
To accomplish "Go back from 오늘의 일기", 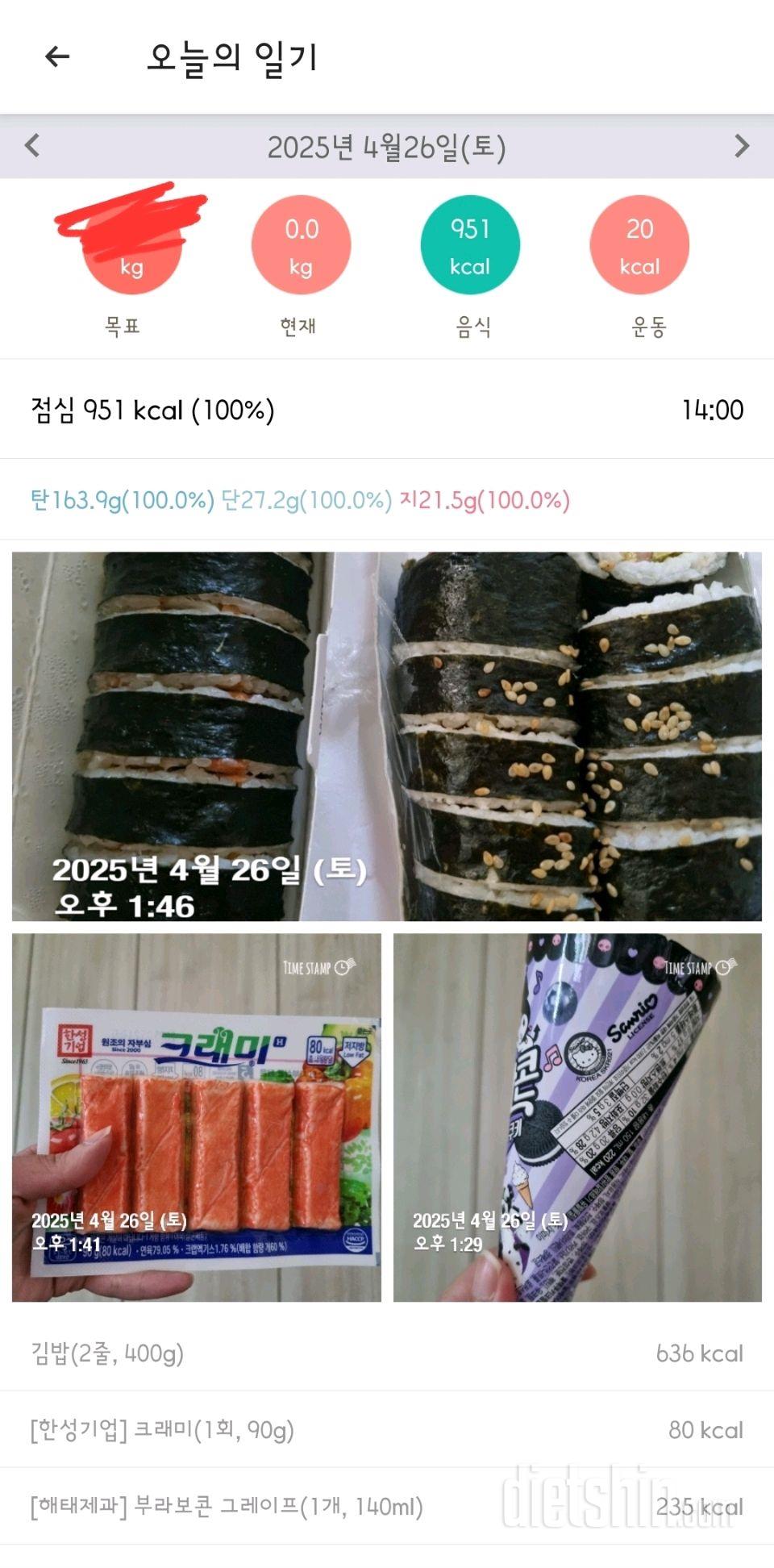I will click(x=57, y=56).
